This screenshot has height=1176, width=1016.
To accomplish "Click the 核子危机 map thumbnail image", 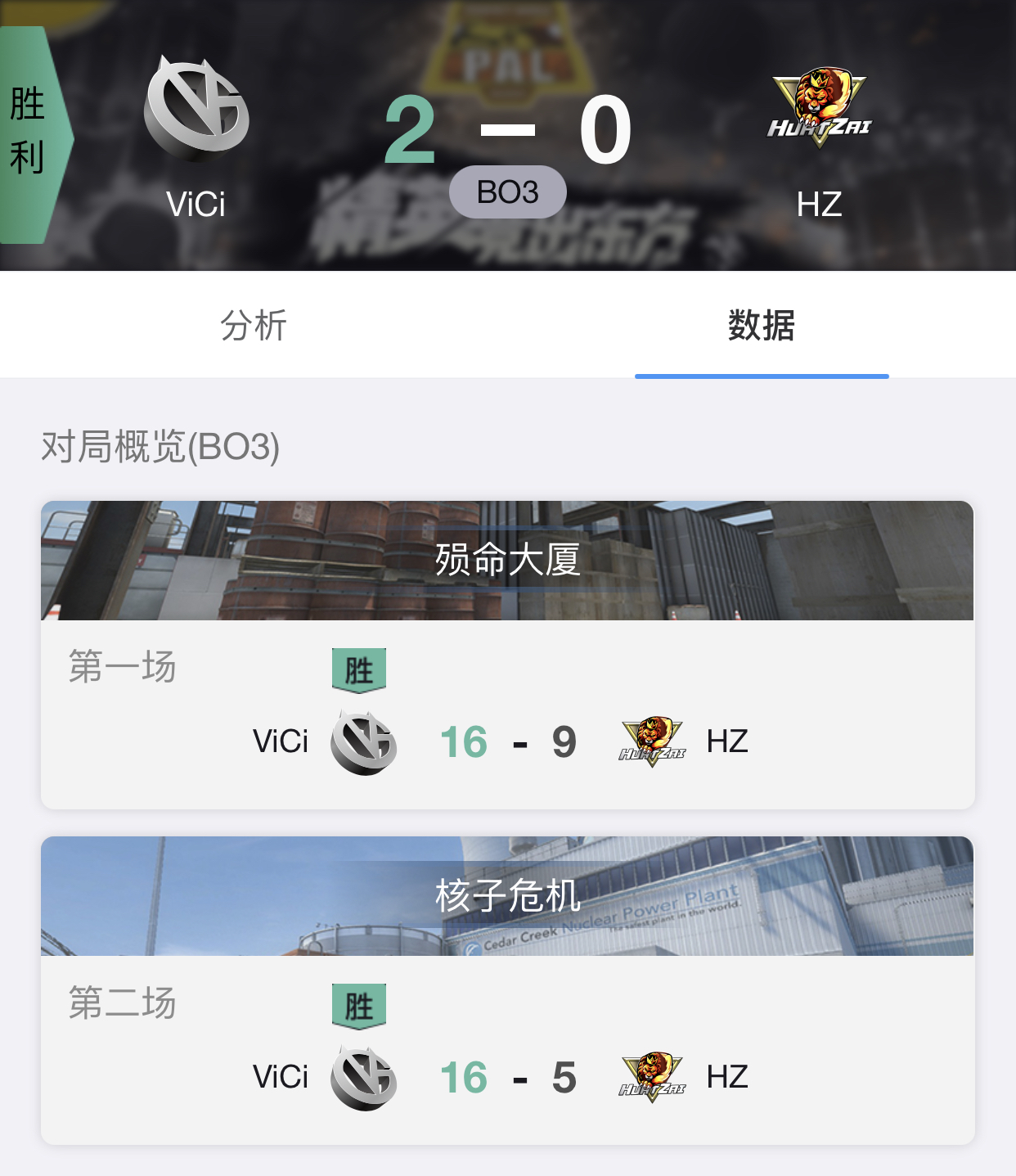I will click(x=508, y=898).
